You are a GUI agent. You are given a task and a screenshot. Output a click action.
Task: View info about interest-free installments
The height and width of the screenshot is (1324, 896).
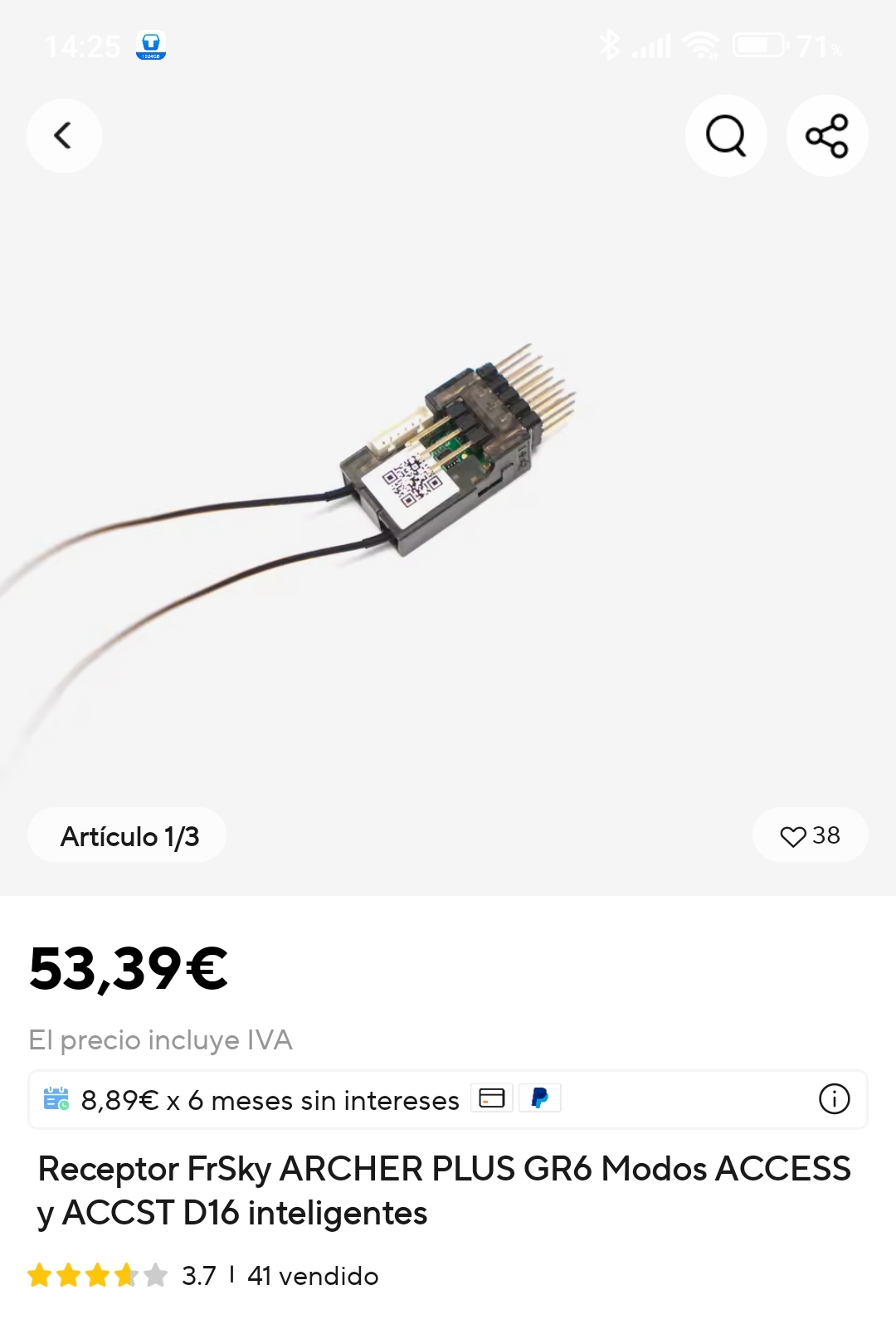834,1099
